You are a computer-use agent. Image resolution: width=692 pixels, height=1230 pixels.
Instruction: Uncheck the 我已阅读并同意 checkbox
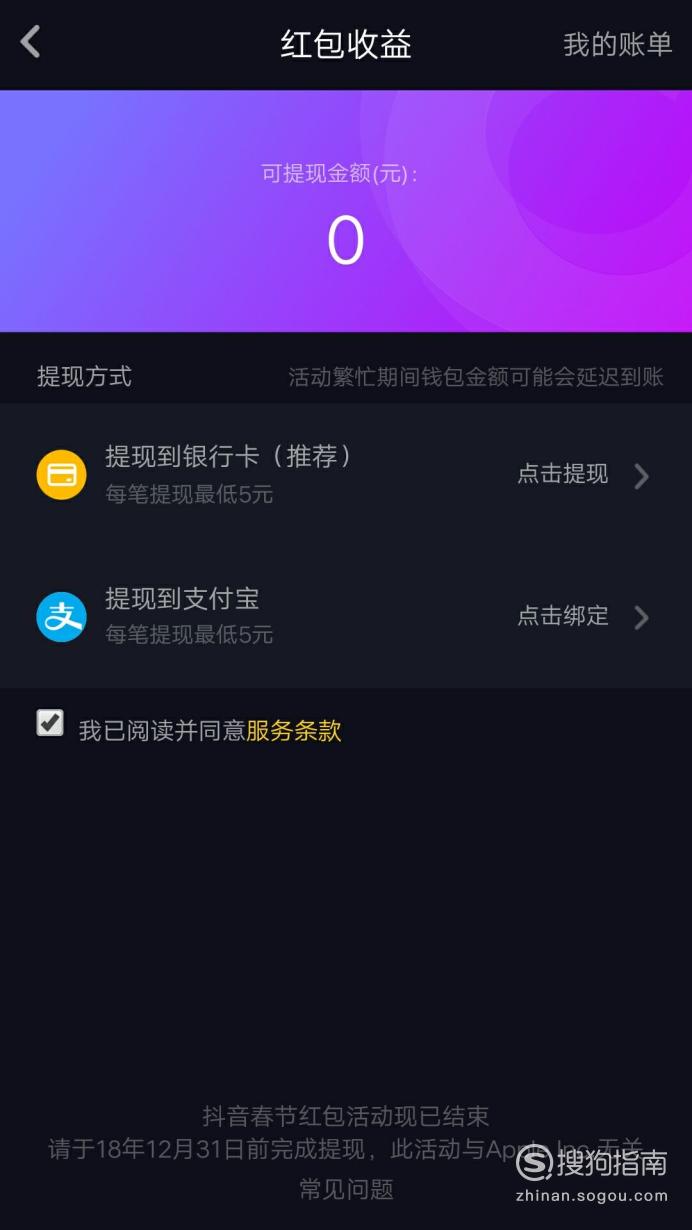(50, 723)
